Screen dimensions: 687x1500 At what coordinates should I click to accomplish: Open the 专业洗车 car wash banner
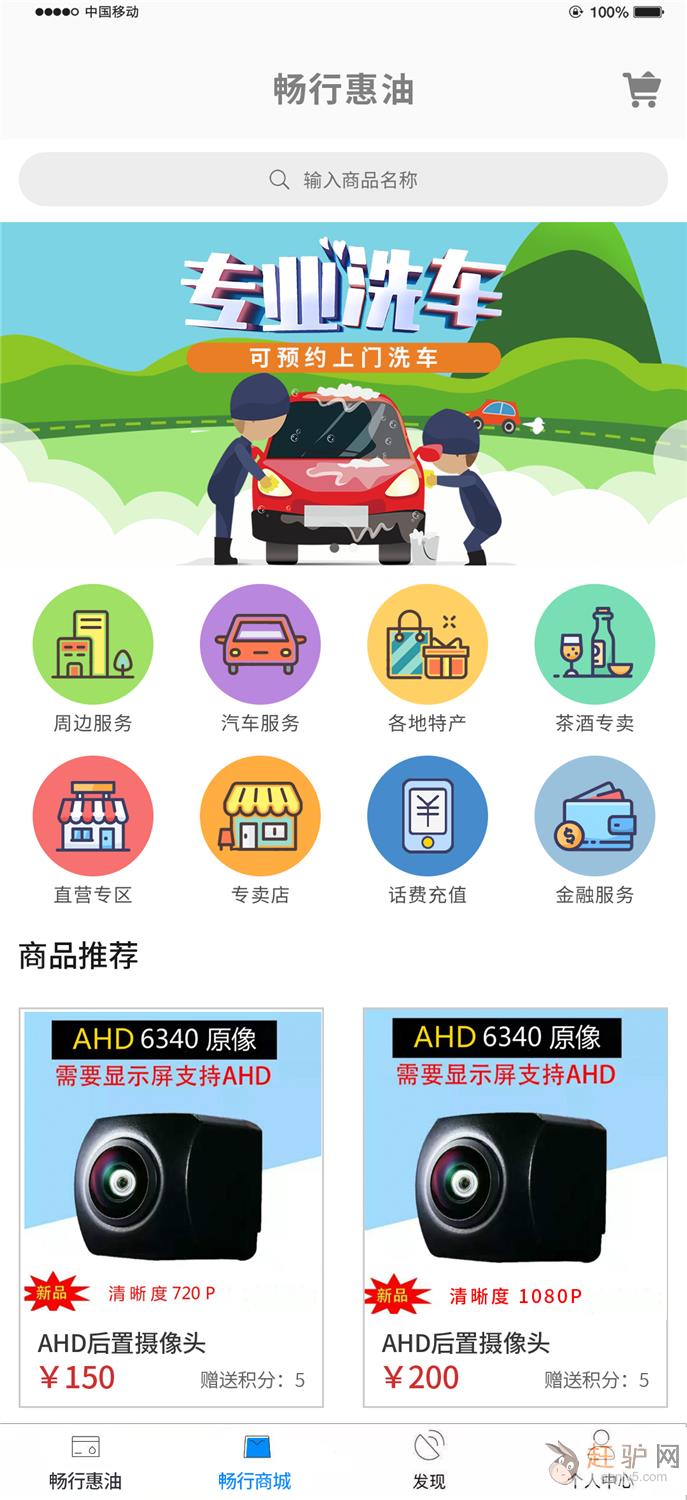(x=343, y=393)
